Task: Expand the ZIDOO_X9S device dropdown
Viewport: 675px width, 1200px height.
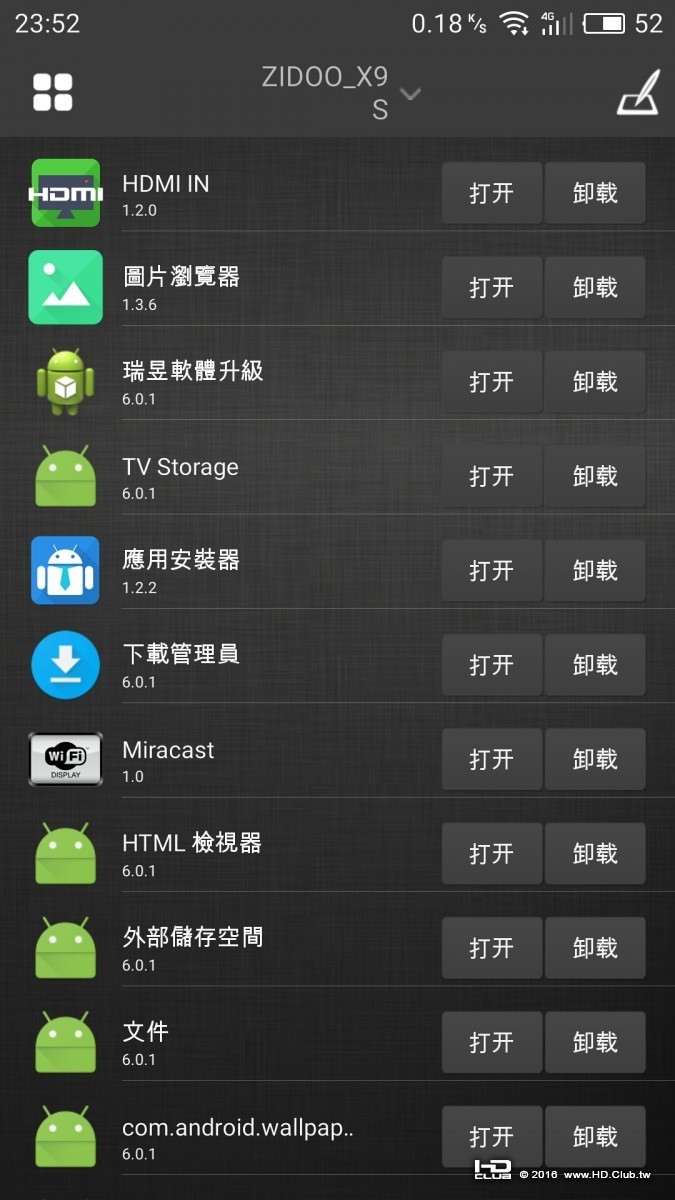Action: click(409, 94)
